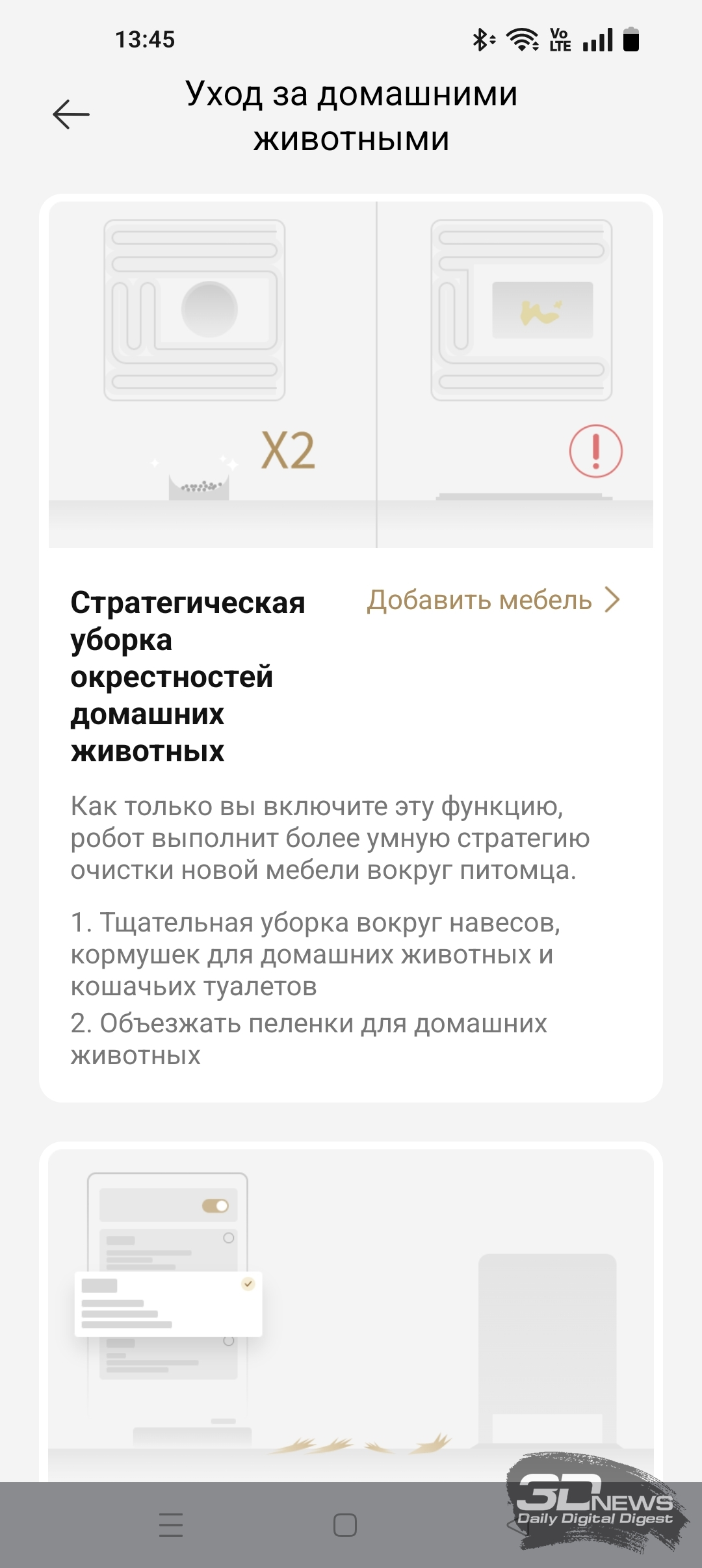
Task: Open the recent apps menu button
Action: [171, 1525]
